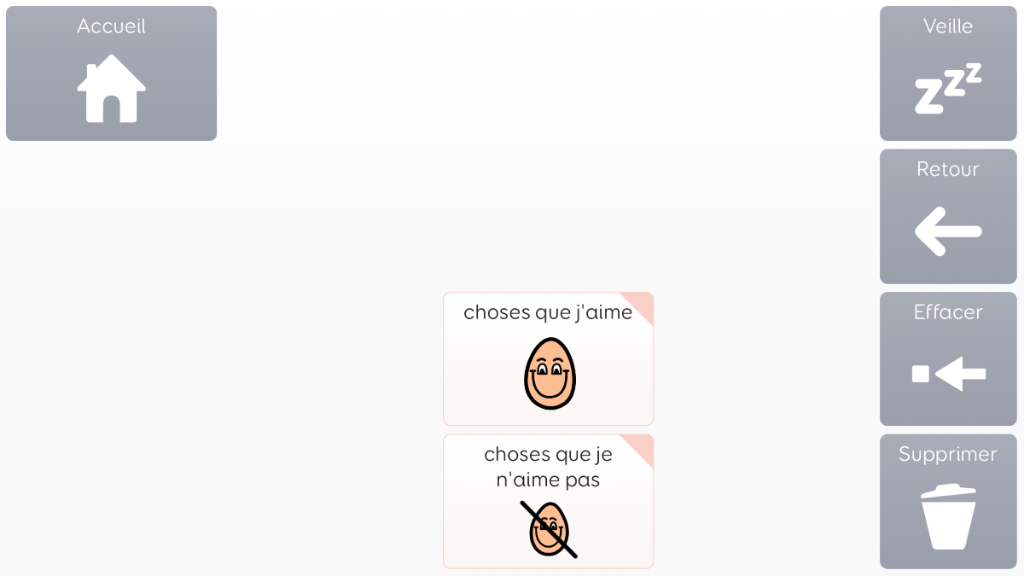Viewport: 1024px width, 576px height.
Task: Go to the Accueil home page
Action: 111,74
